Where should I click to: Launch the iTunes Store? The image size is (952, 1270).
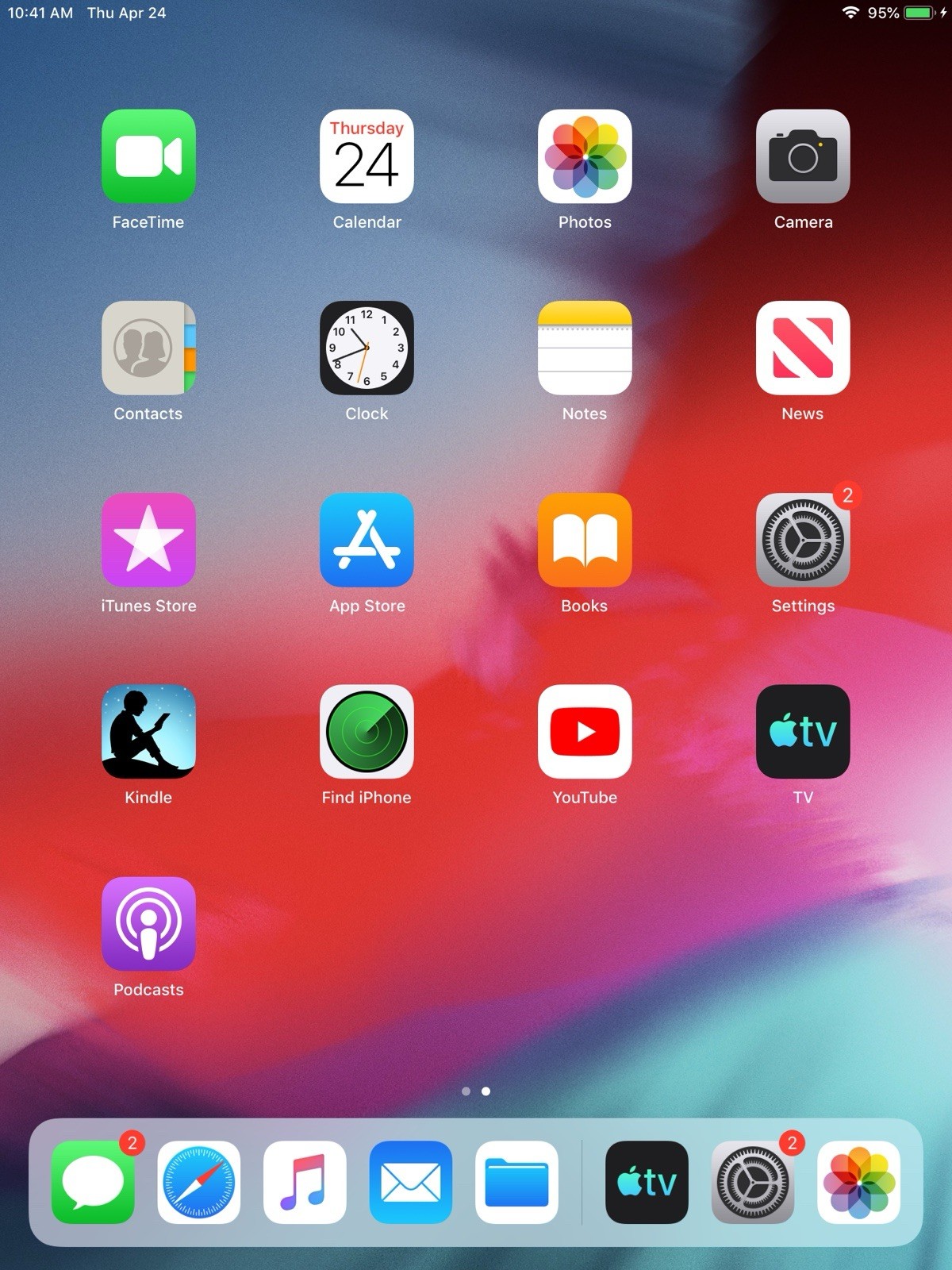[148, 540]
